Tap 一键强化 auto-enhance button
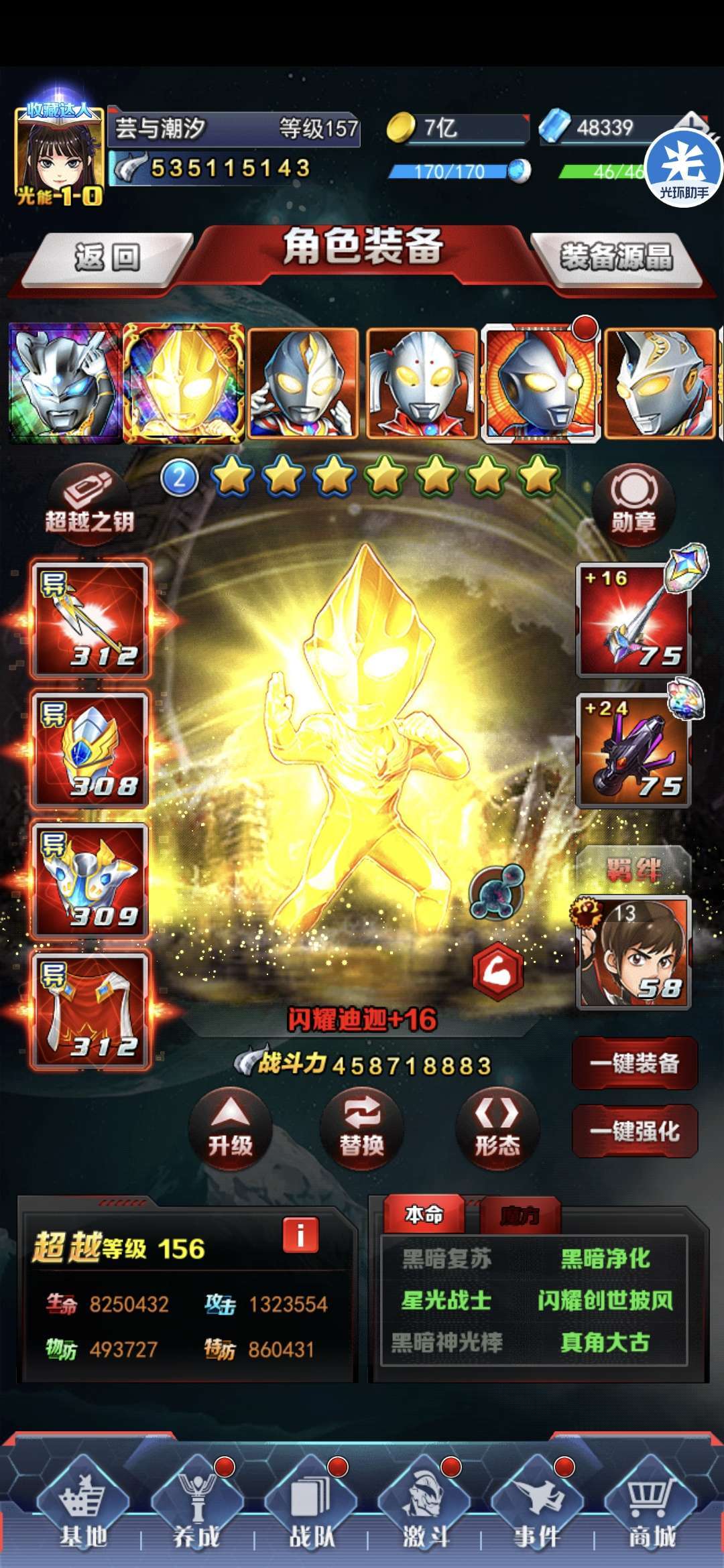The height and width of the screenshot is (1568, 724). click(635, 1132)
